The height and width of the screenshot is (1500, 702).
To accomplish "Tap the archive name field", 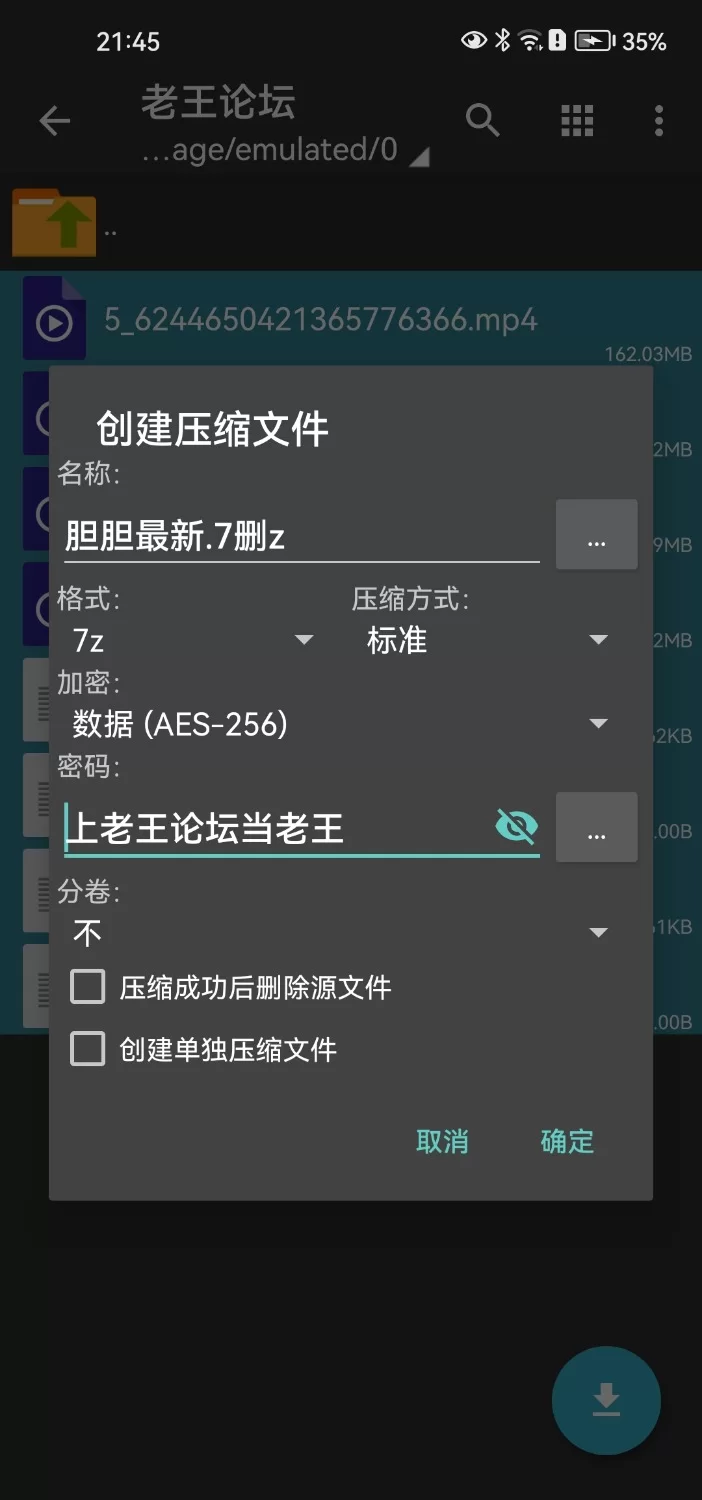I will [300, 537].
